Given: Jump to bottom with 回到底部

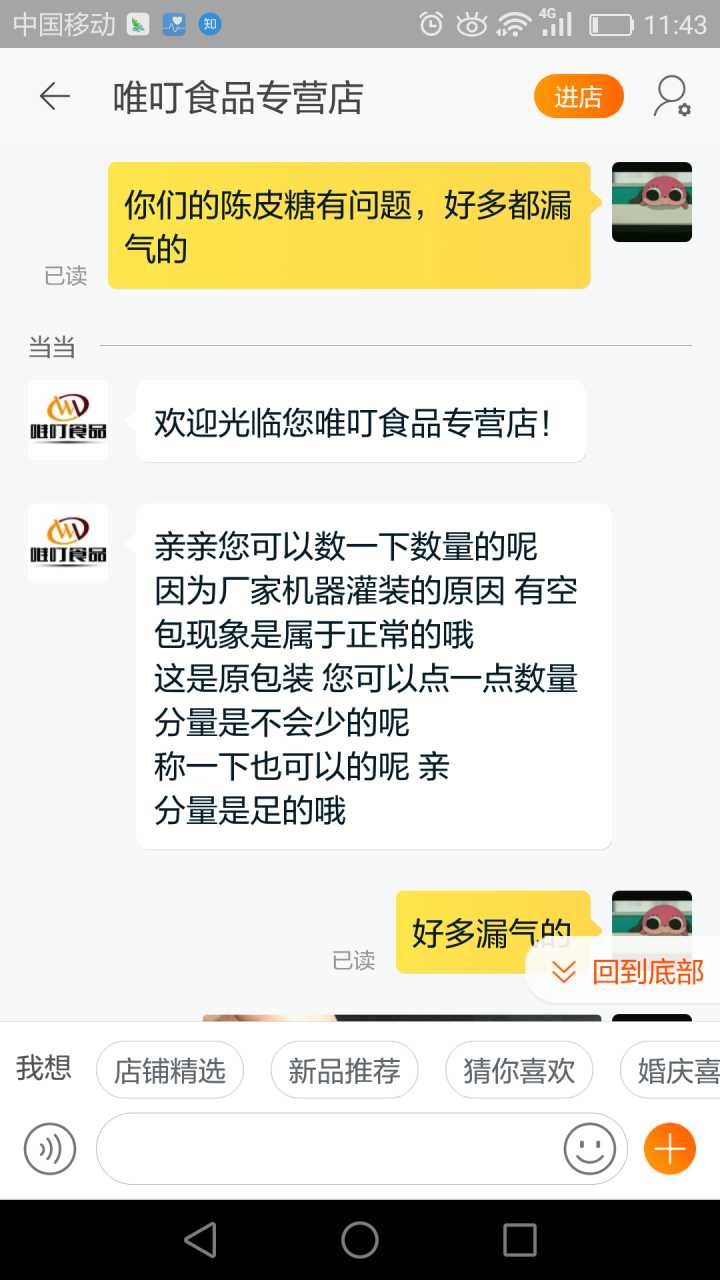Looking at the screenshot, I should pos(628,971).
